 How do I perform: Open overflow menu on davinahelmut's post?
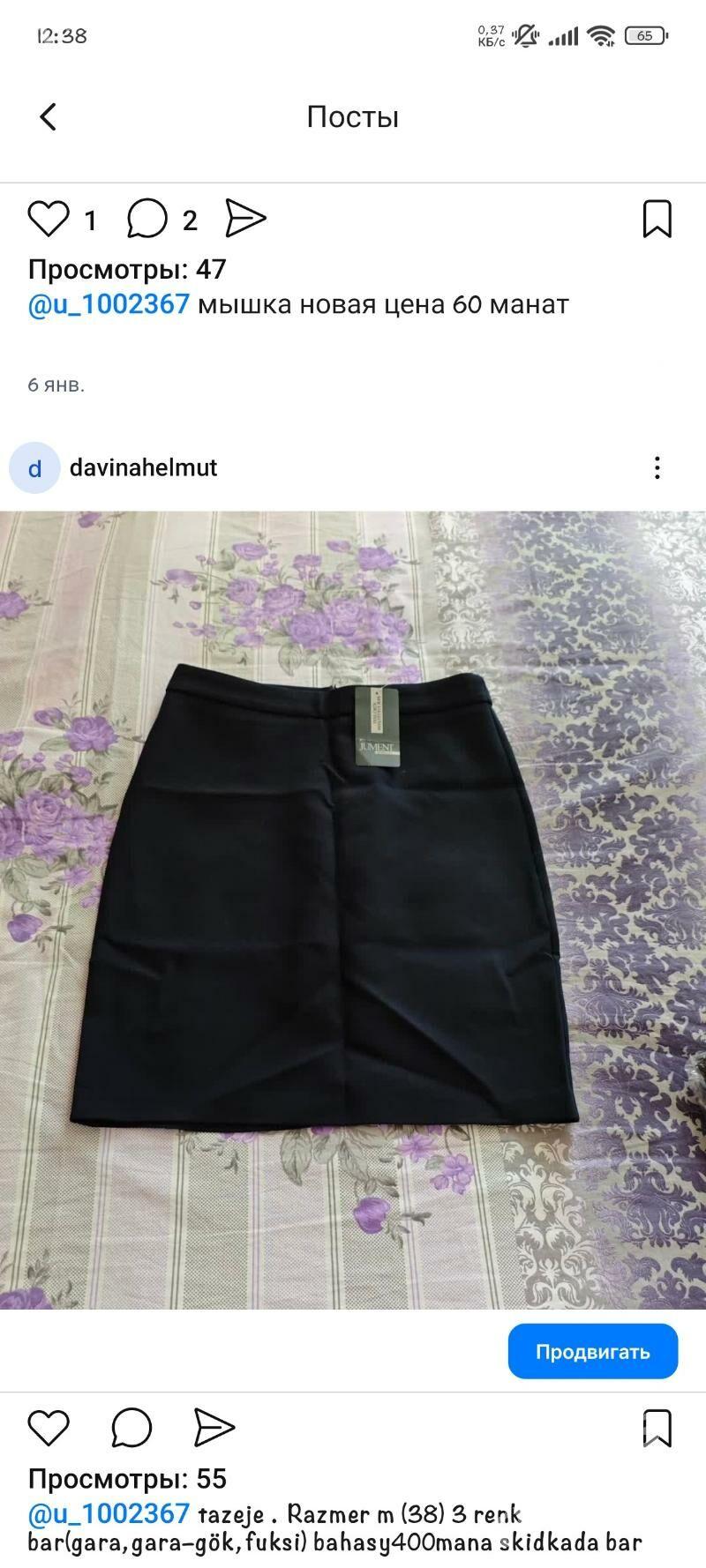coord(657,467)
